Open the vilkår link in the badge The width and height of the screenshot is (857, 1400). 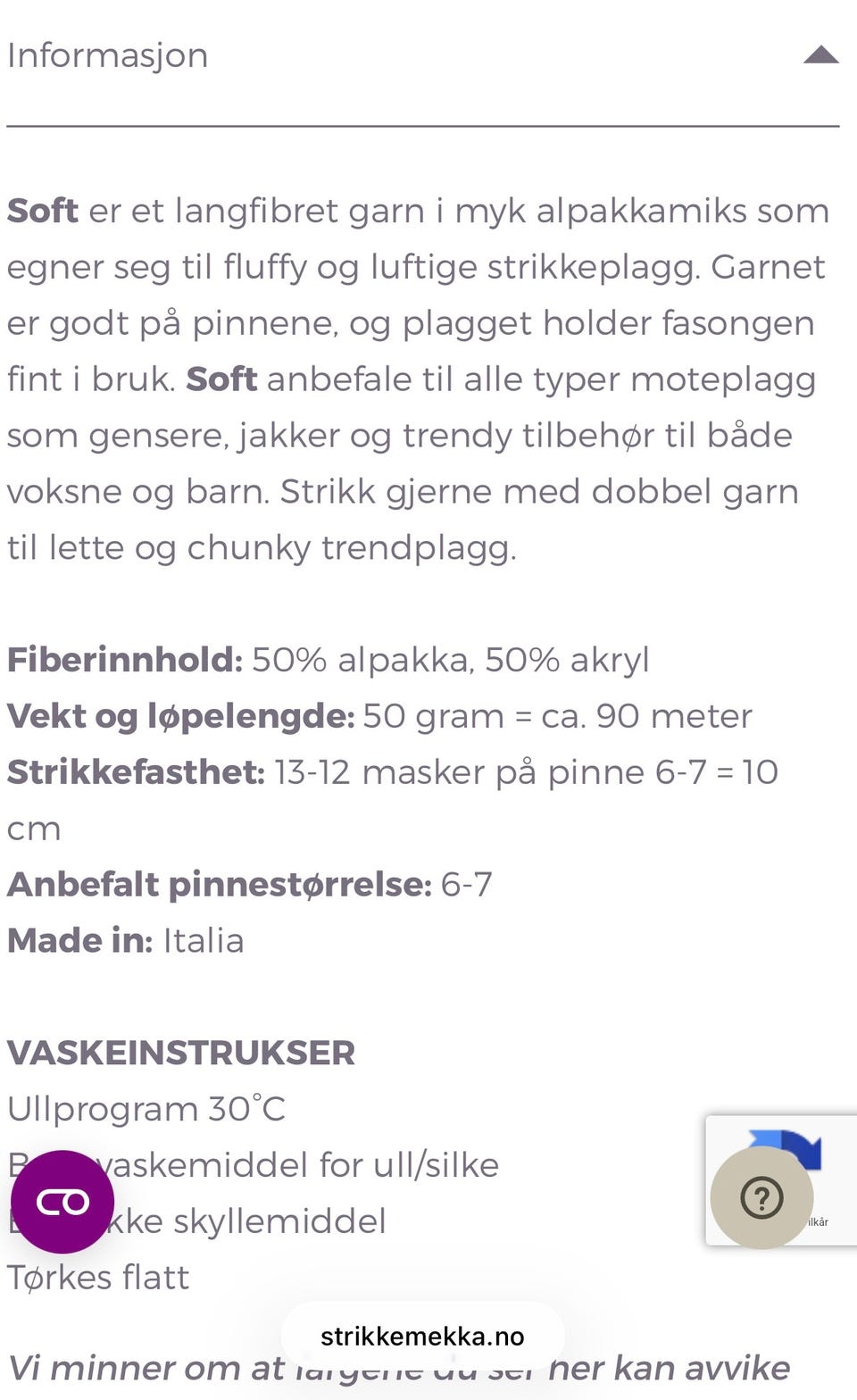818,1221
